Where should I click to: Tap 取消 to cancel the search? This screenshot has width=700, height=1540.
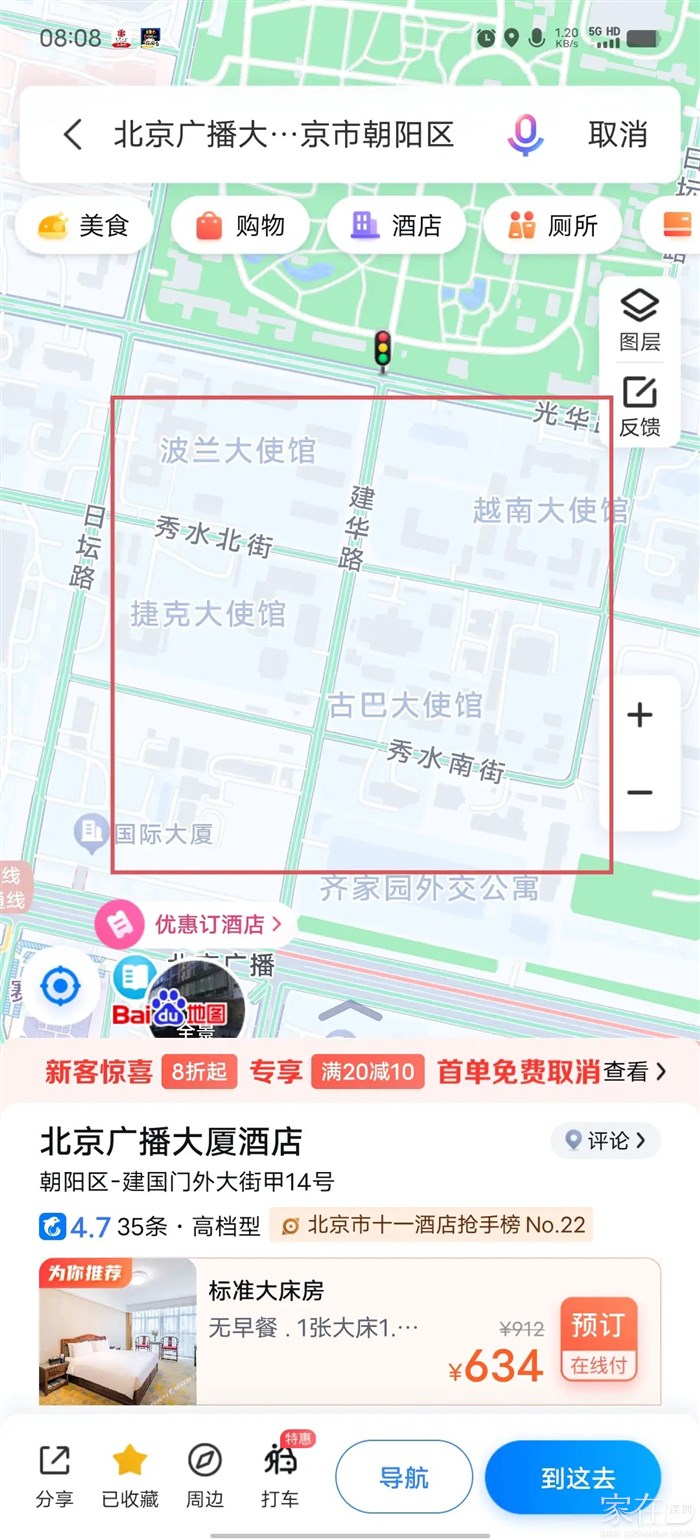pos(617,134)
